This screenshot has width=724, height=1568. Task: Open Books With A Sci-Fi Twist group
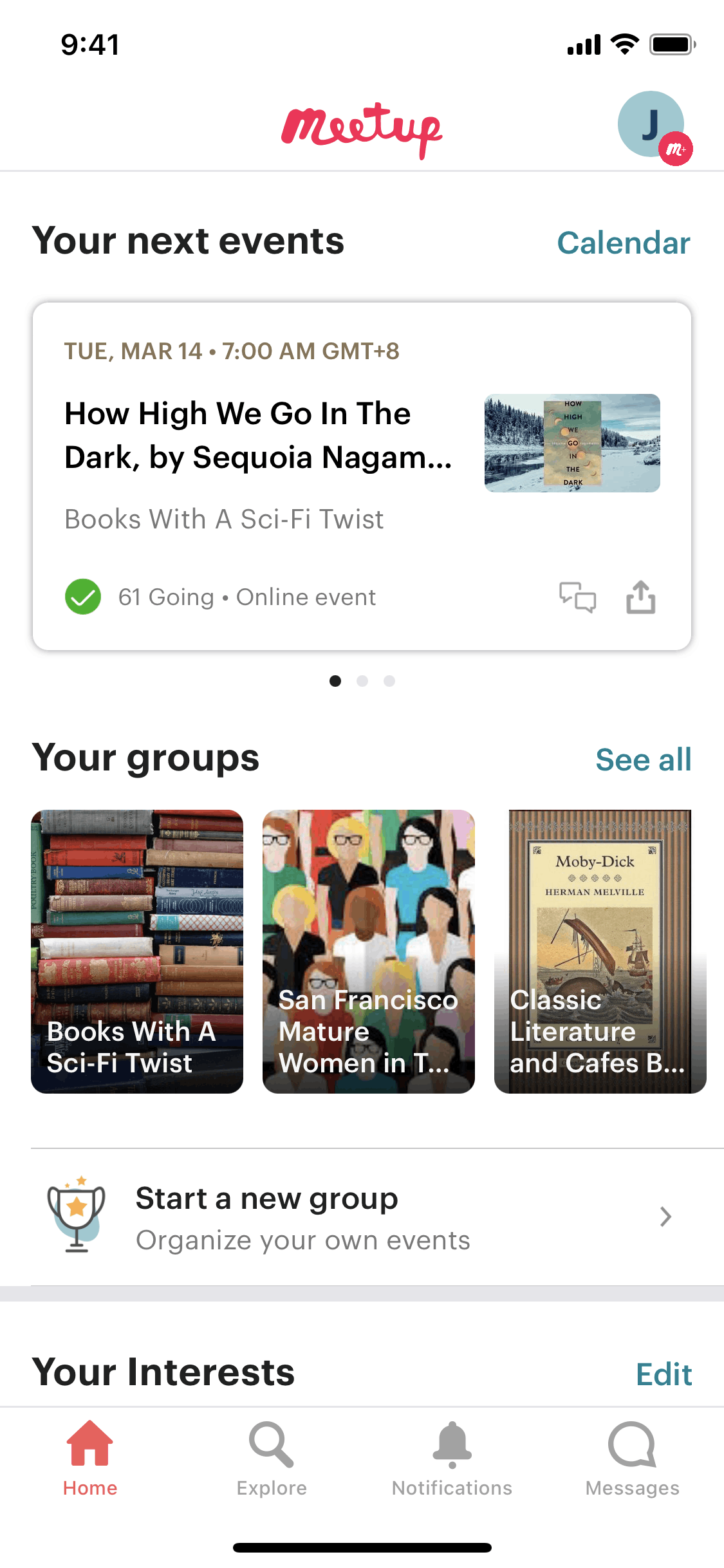[x=137, y=951]
